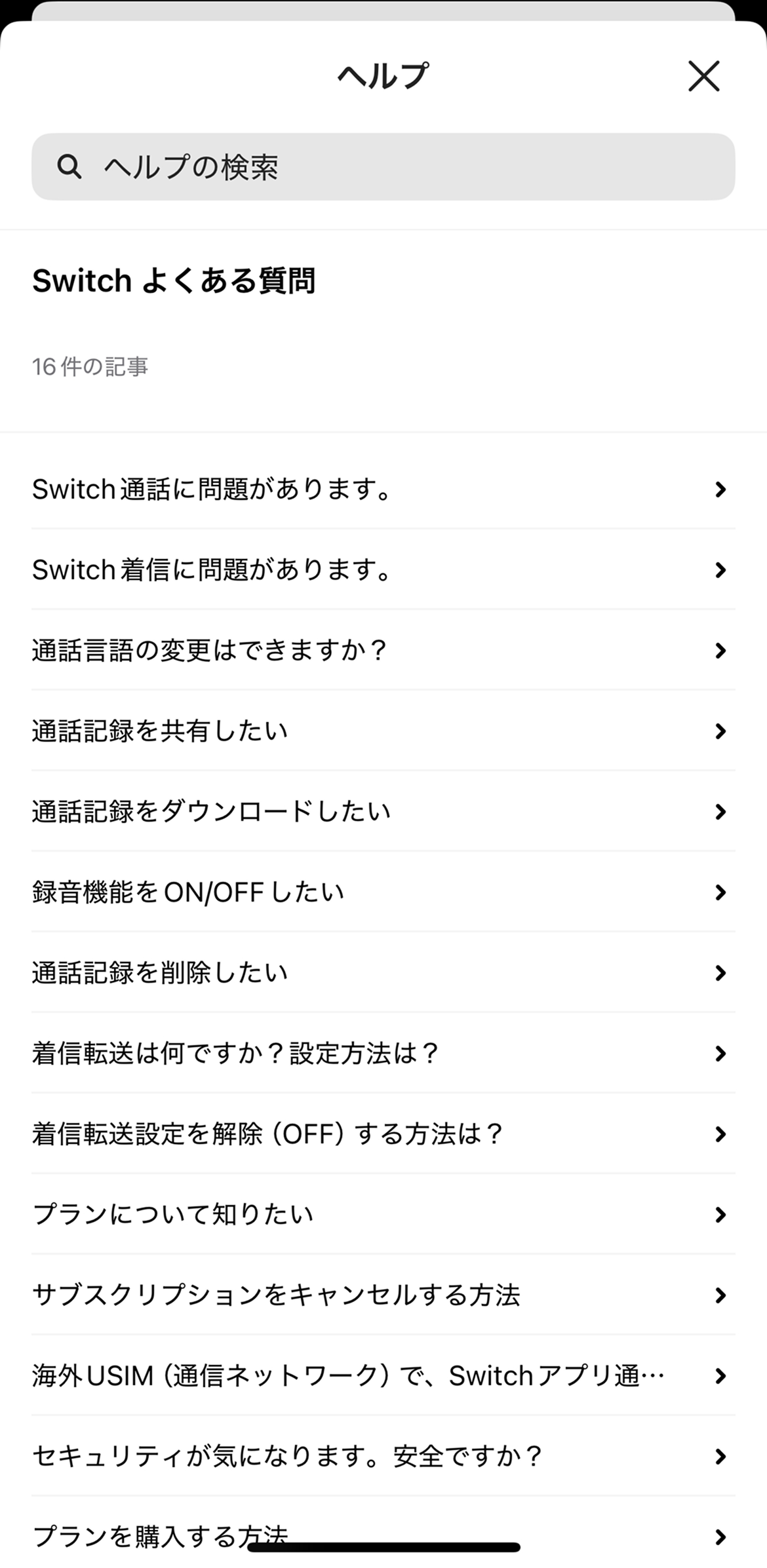Expand the chevron next to 録音機能をON/OFFしたい
767x1568 pixels.
pos(720,891)
